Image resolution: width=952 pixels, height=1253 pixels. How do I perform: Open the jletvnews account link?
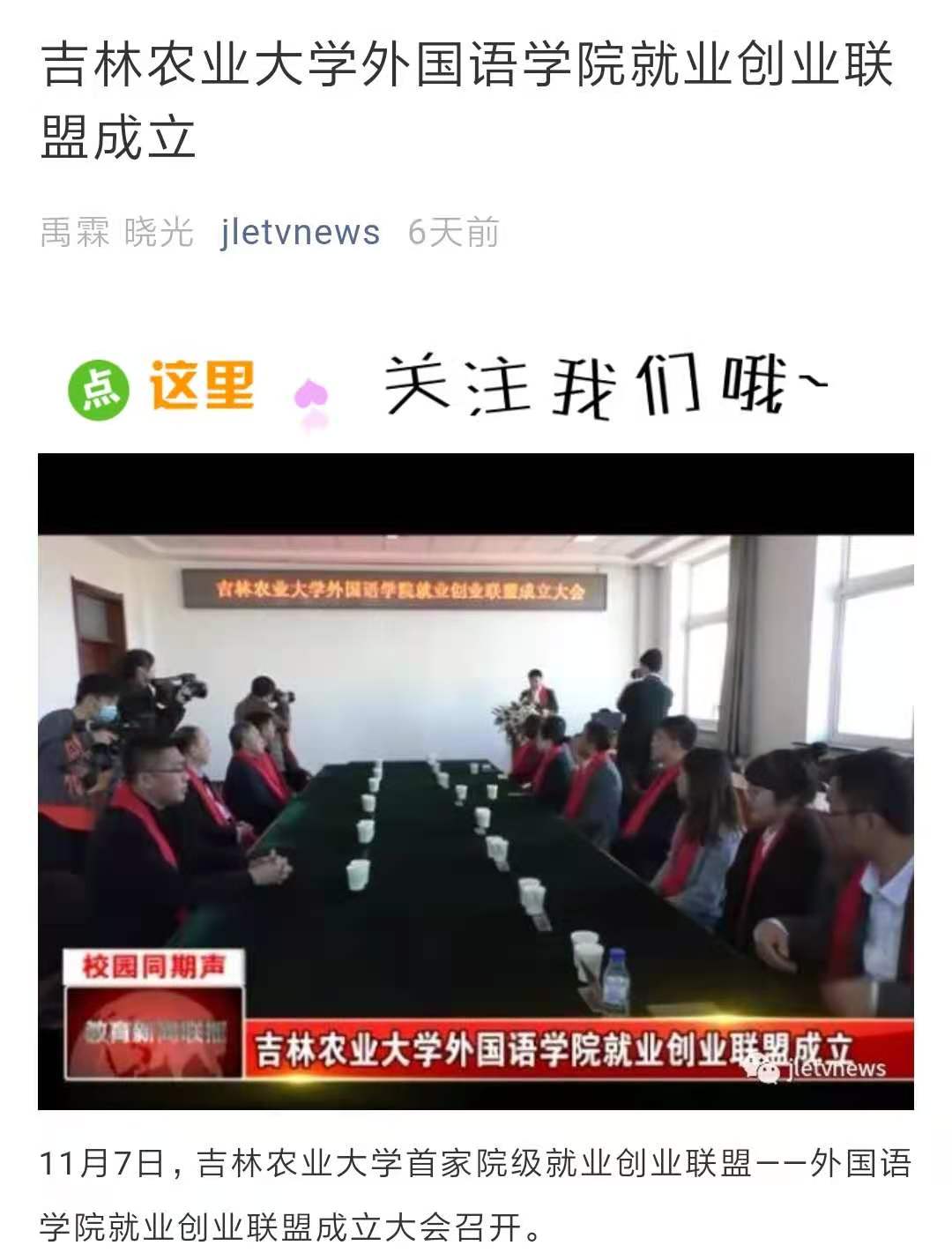[x=300, y=233]
